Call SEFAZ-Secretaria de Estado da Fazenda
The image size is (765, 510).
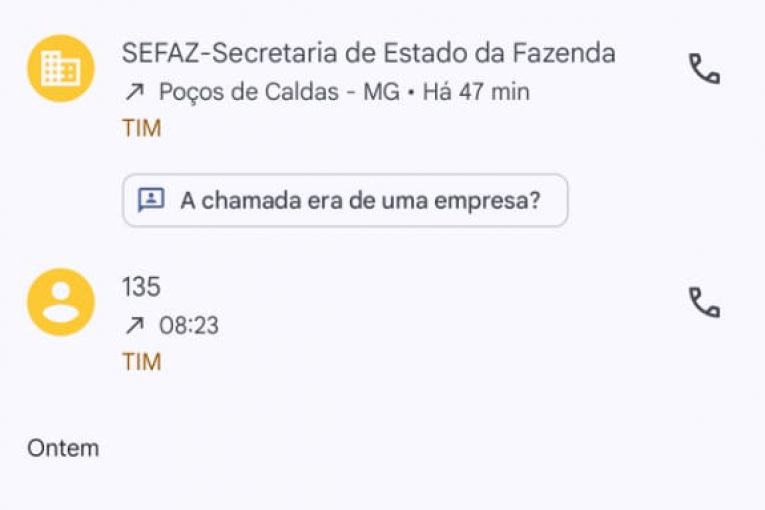click(704, 68)
